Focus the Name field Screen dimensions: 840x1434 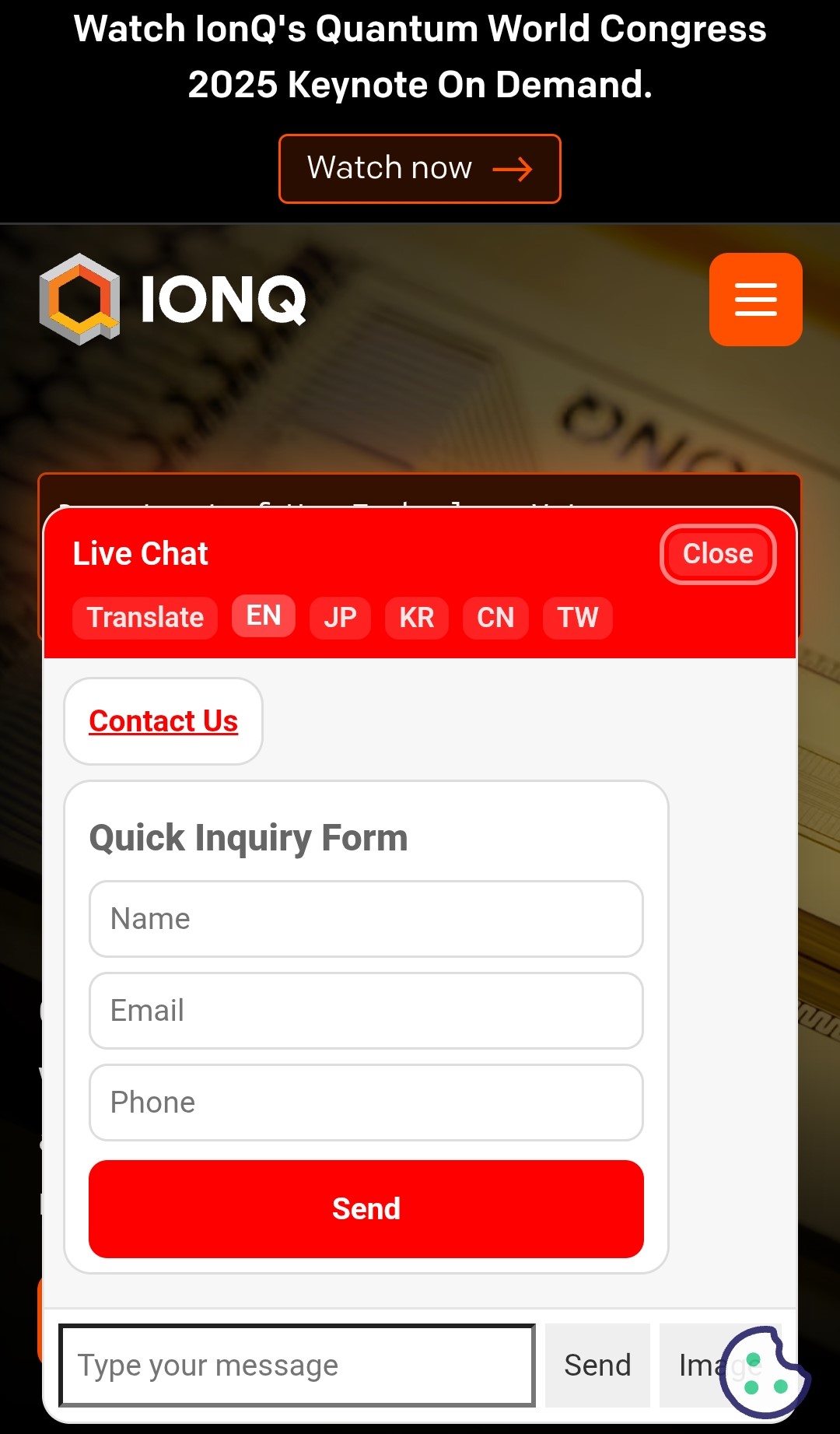pyautogui.click(x=366, y=919)
